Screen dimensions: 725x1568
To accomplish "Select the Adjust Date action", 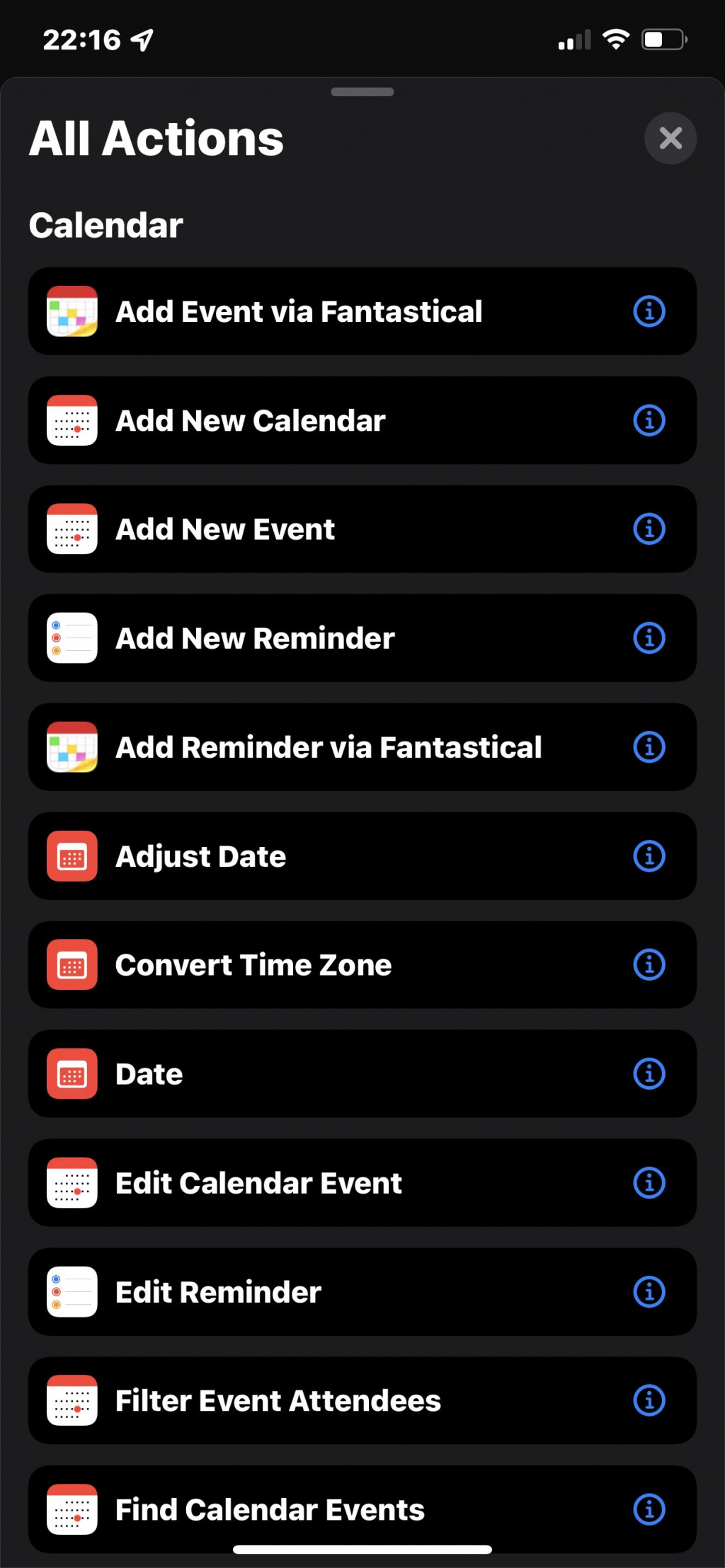I will (x=201, y=856).
